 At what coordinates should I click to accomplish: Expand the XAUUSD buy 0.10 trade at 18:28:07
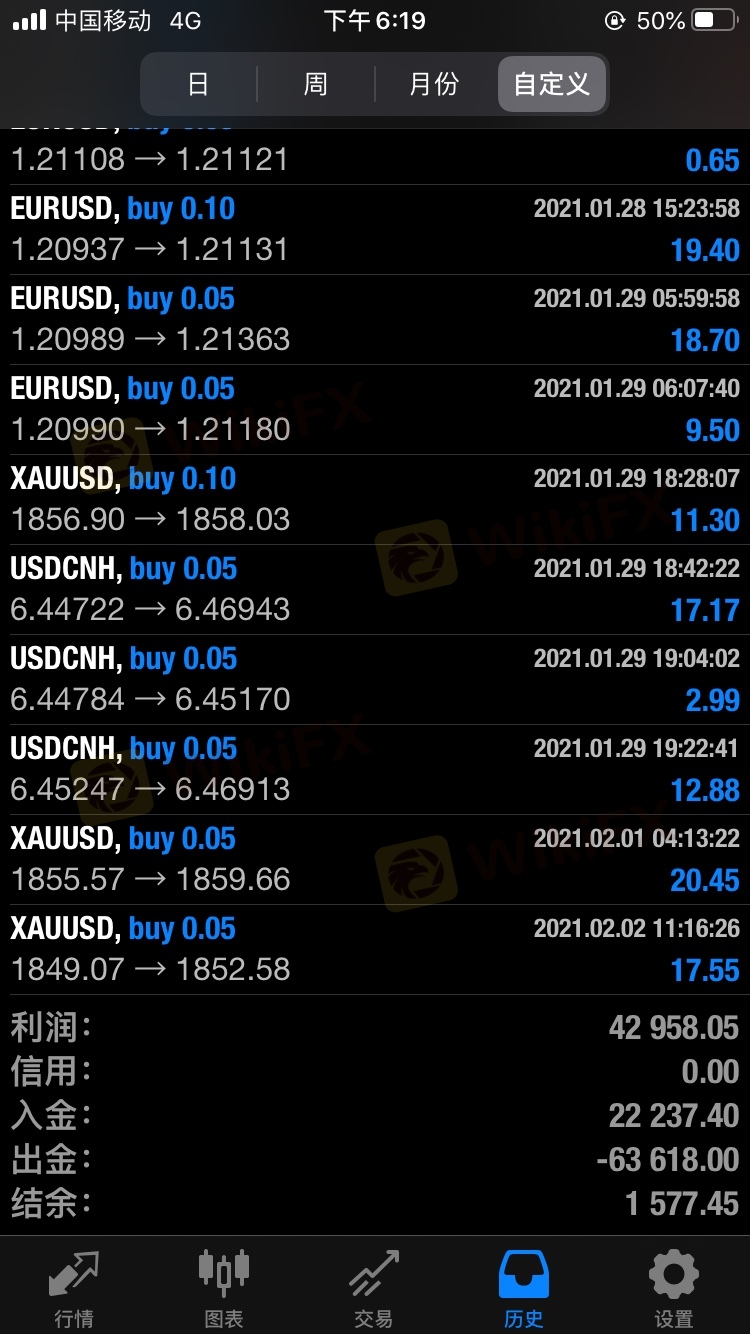pos(375,500)
